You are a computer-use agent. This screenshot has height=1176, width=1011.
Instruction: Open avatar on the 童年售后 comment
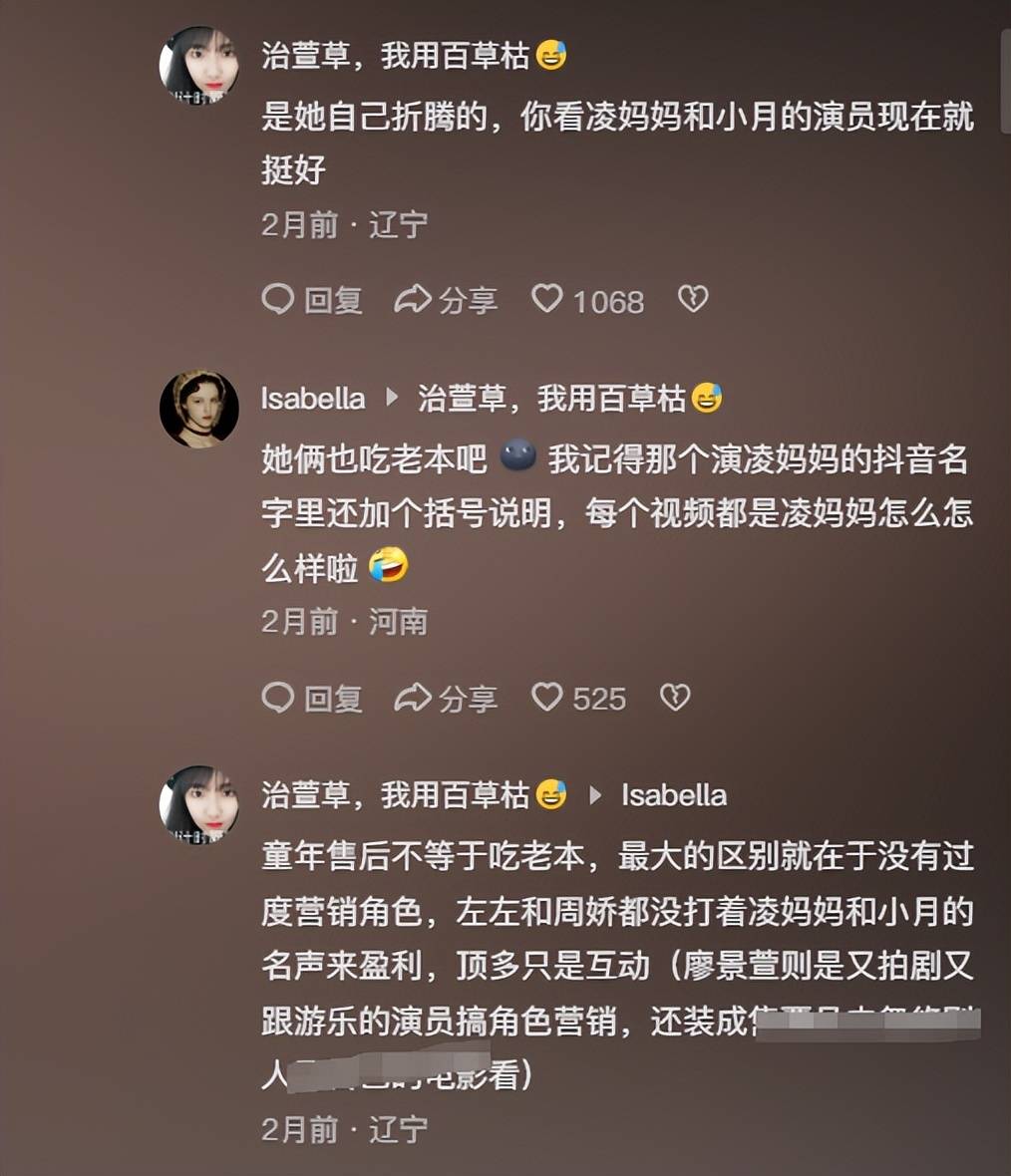[x=199, y=804]
